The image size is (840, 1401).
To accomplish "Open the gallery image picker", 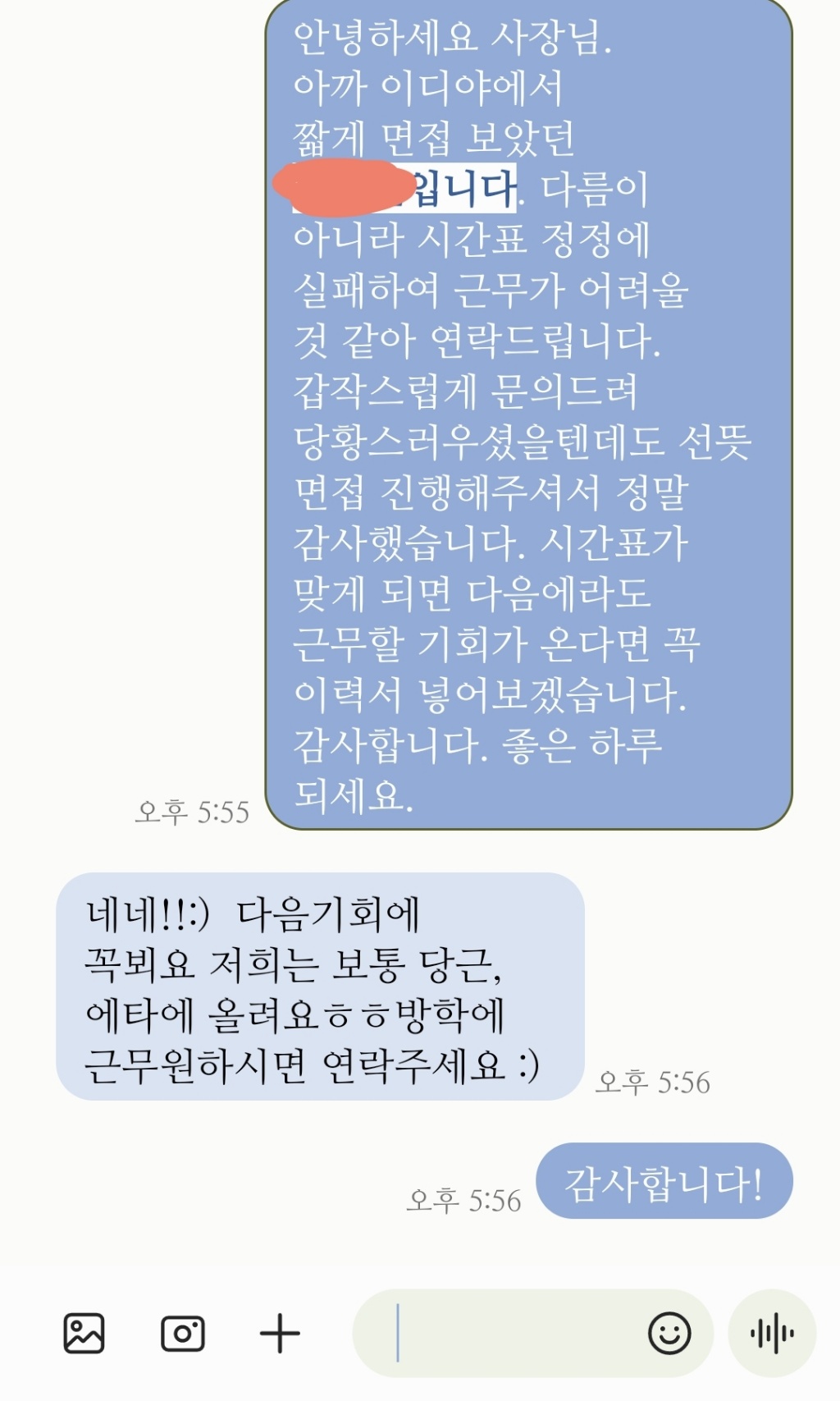I will [84, 1333].
